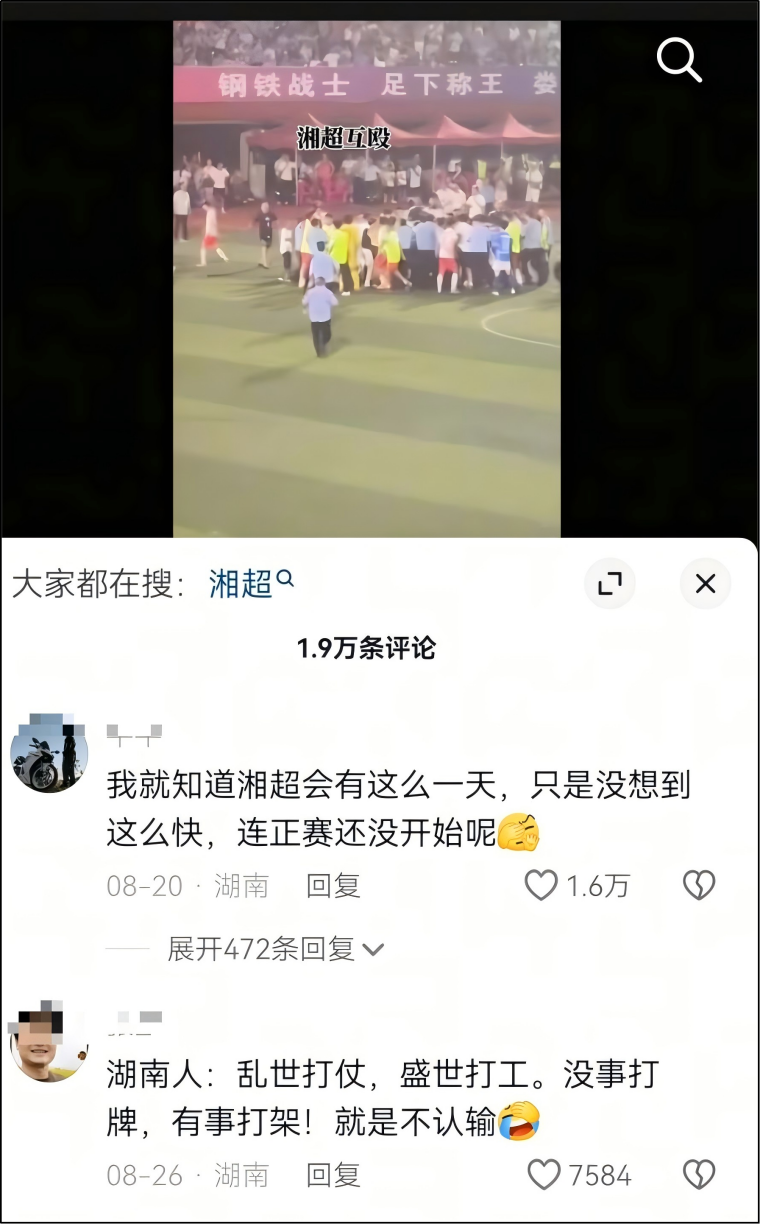Like the comment with 7584 likes
The width and height of the screenshot is (761, 1224).
click(x=543, y=1175)
